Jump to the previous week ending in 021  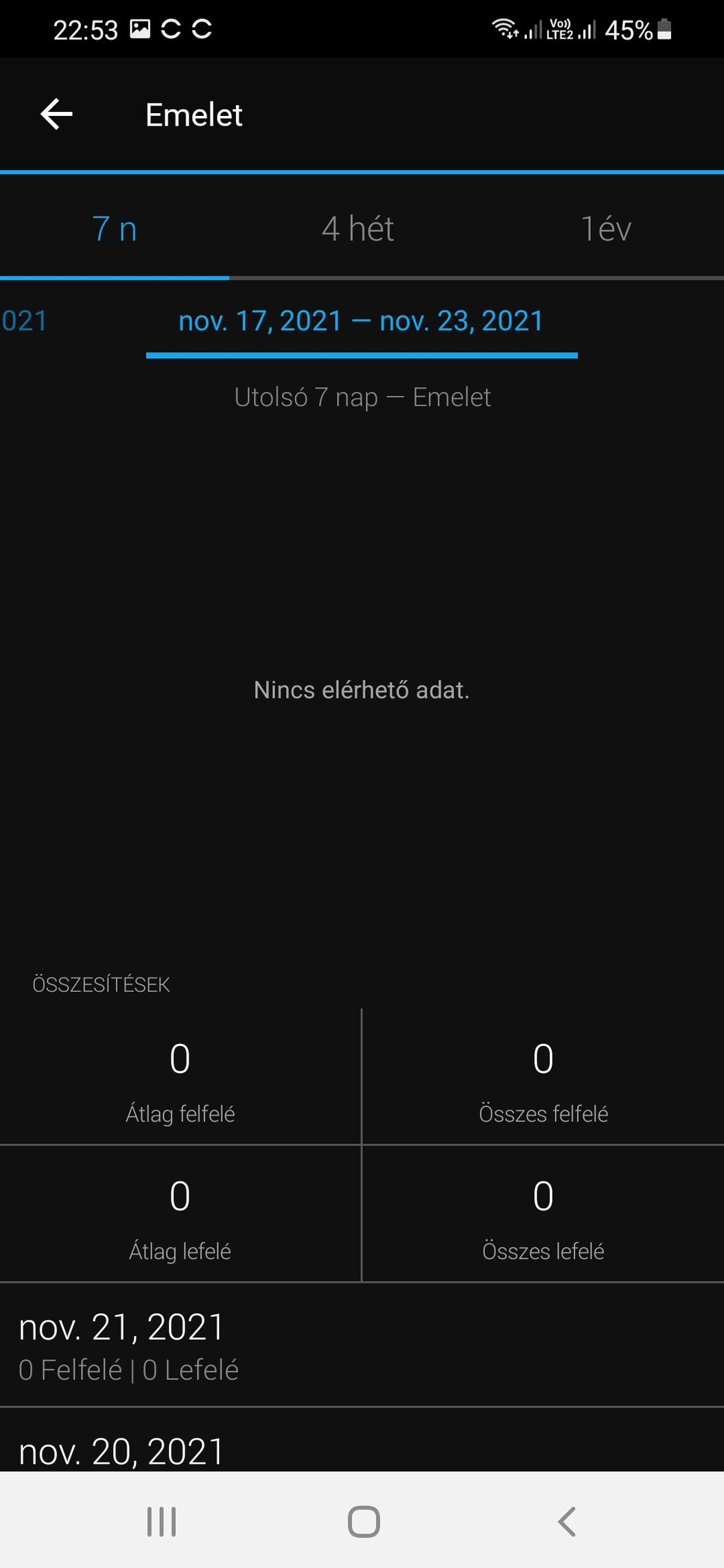(x=24, y=321)
